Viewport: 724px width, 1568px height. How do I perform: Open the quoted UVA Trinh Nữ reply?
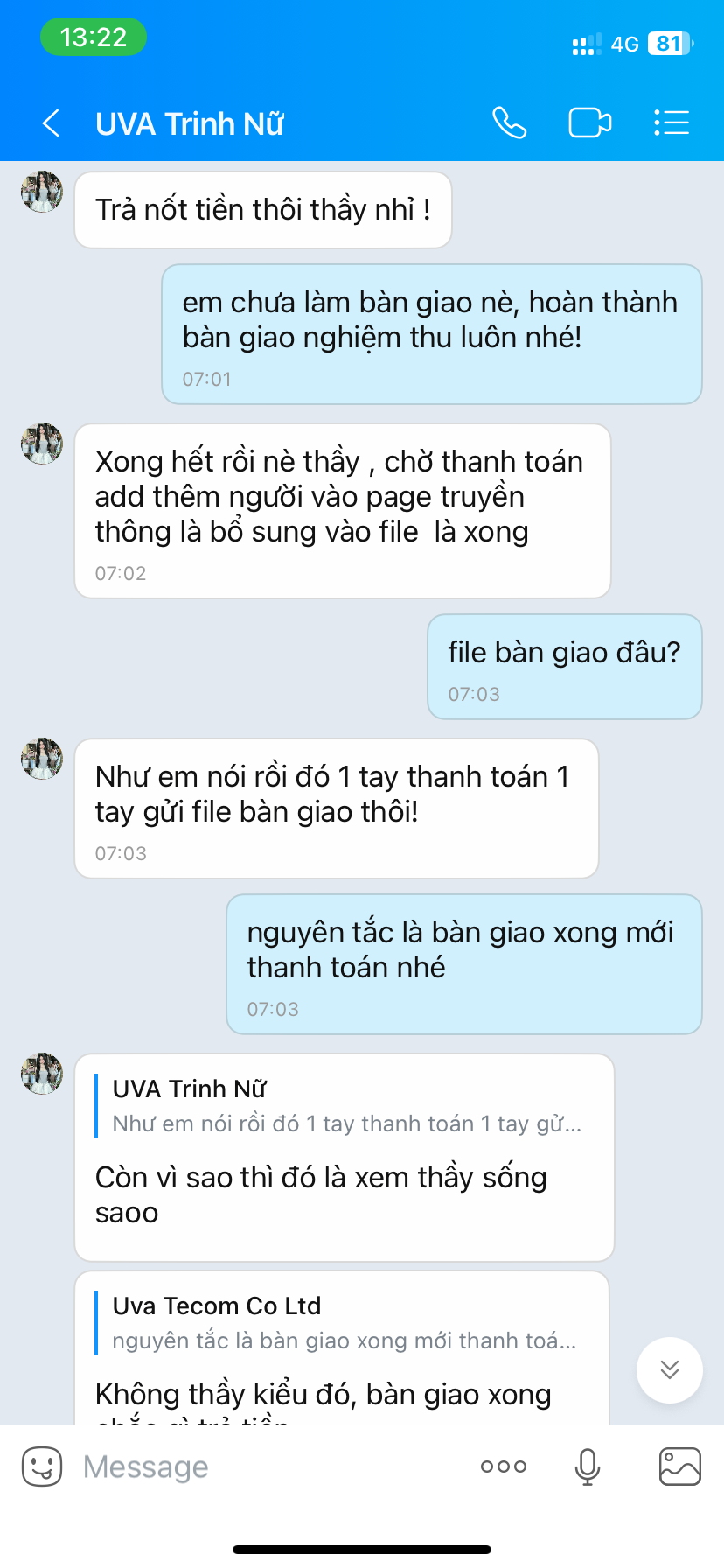[x=346, y=1106]
